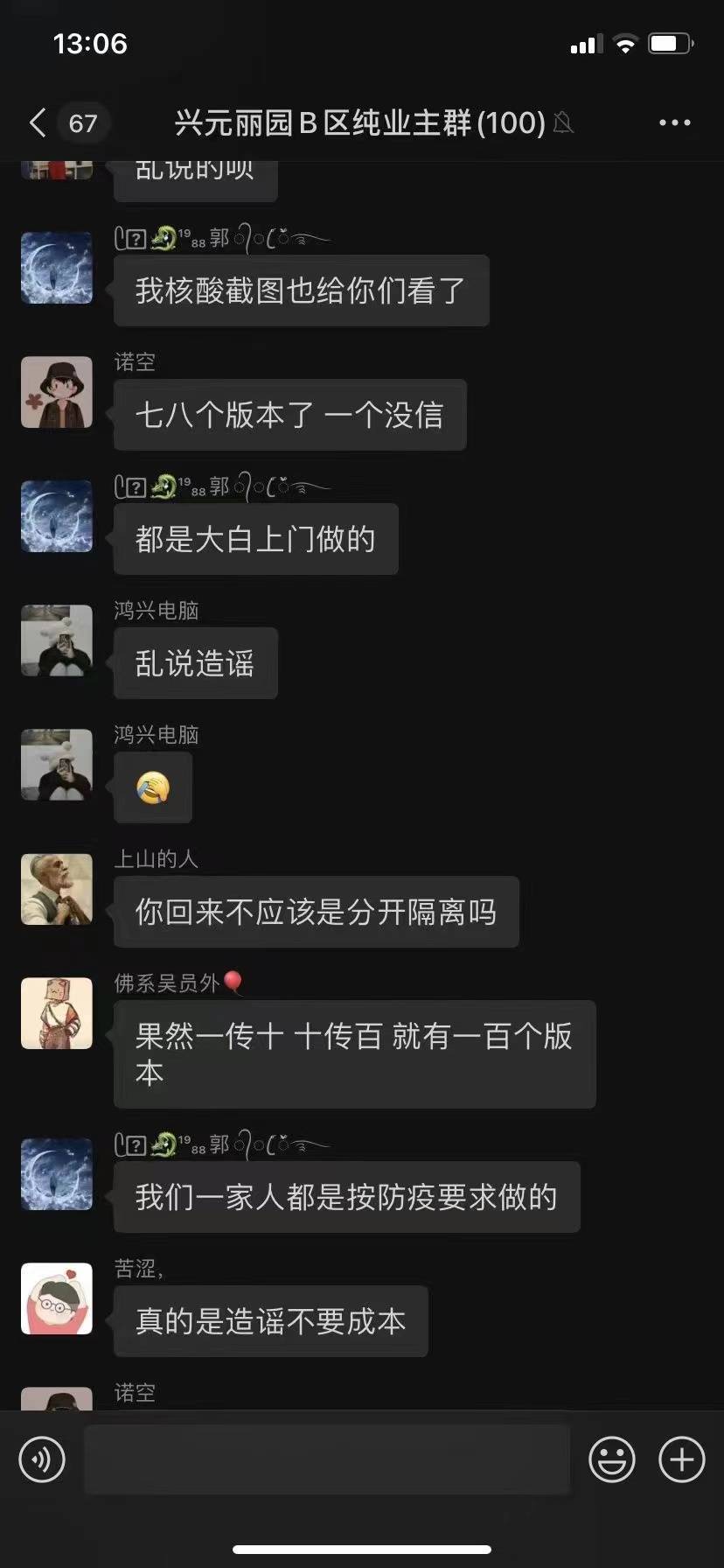Open 苦涩's profile avatar
The height and width of the screenshot is (1568, 724).
57,1298
